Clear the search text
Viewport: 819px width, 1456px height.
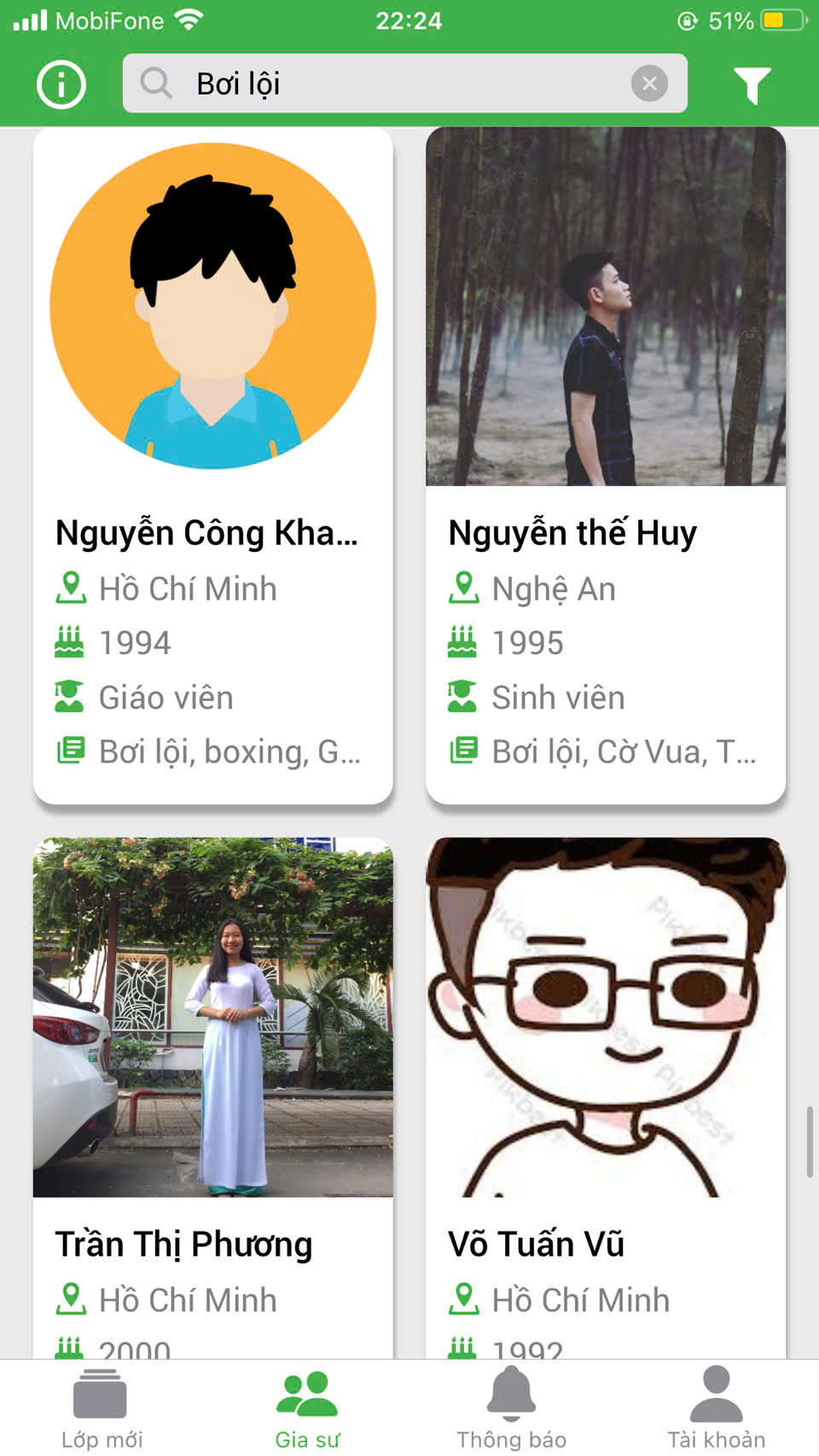(x=649, y=84)
